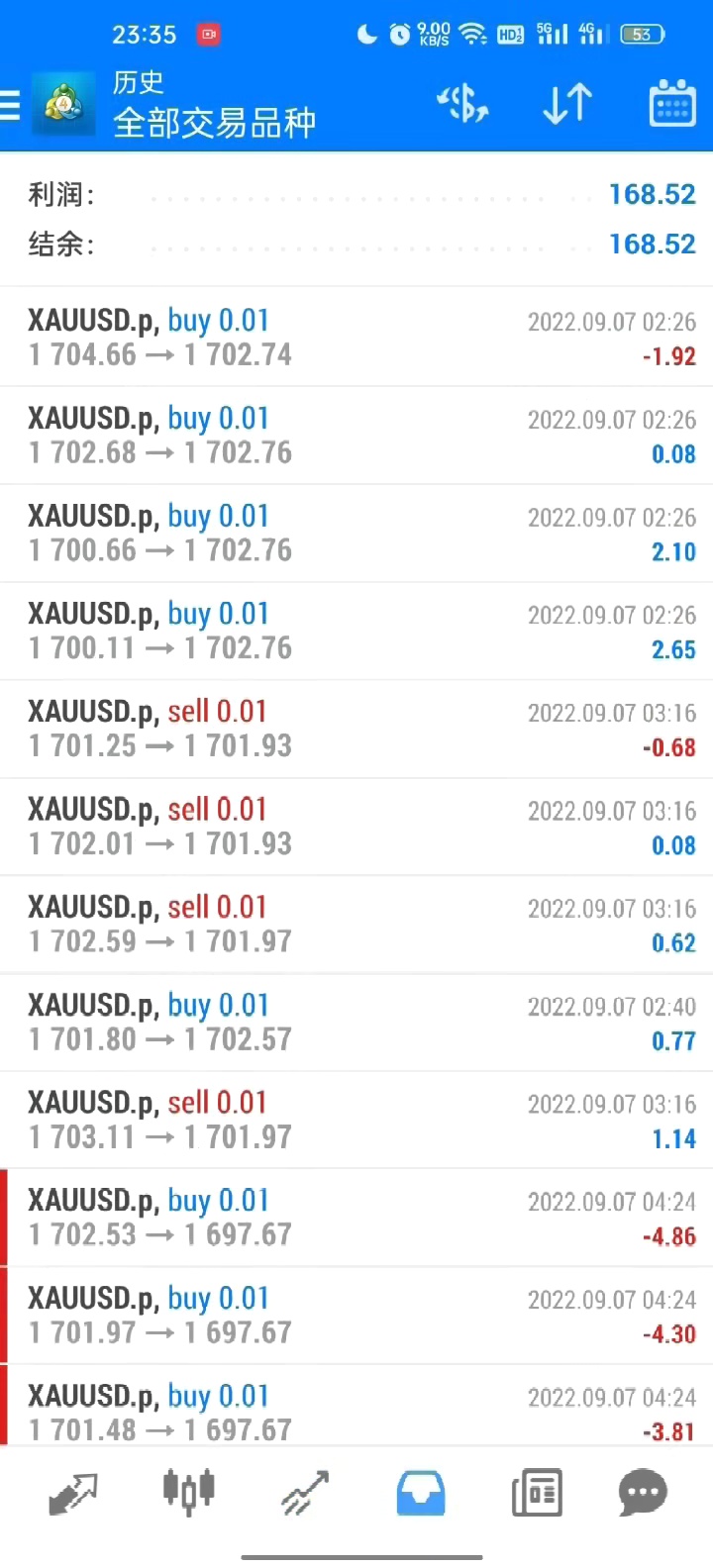
Task: Switch to the Chart tab
Action: (x=188, y=1493)
